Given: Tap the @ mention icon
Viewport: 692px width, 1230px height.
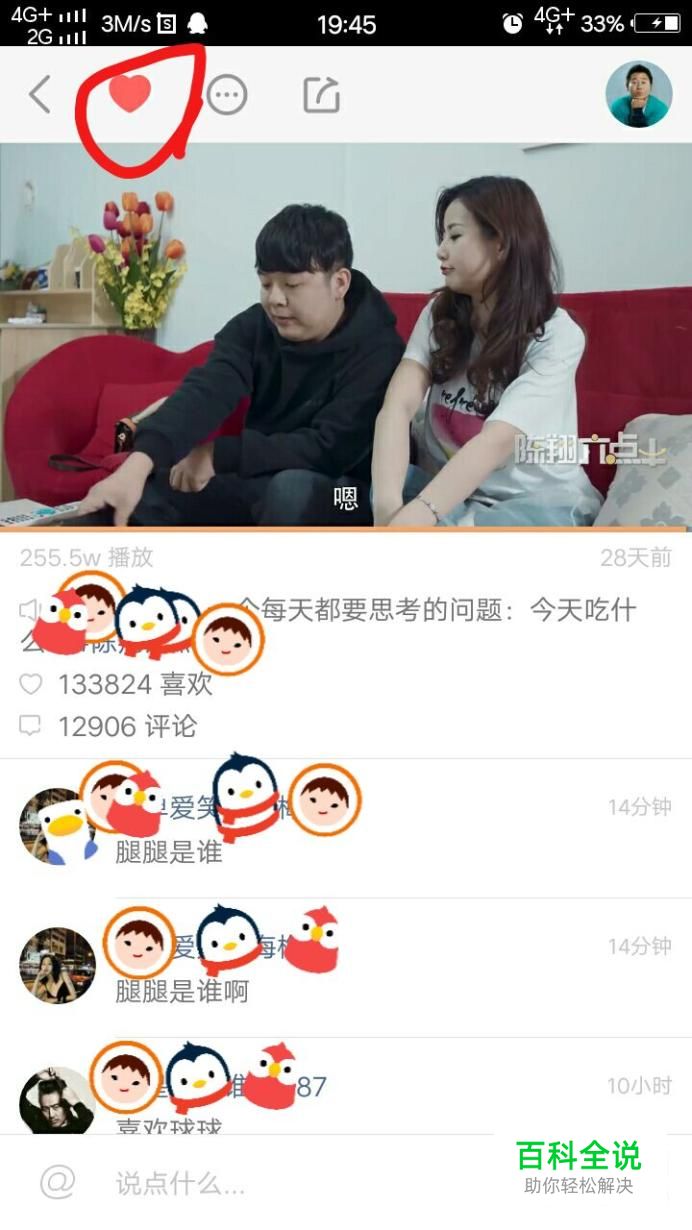Looking at the screenshot, I should coord(58,1182).
